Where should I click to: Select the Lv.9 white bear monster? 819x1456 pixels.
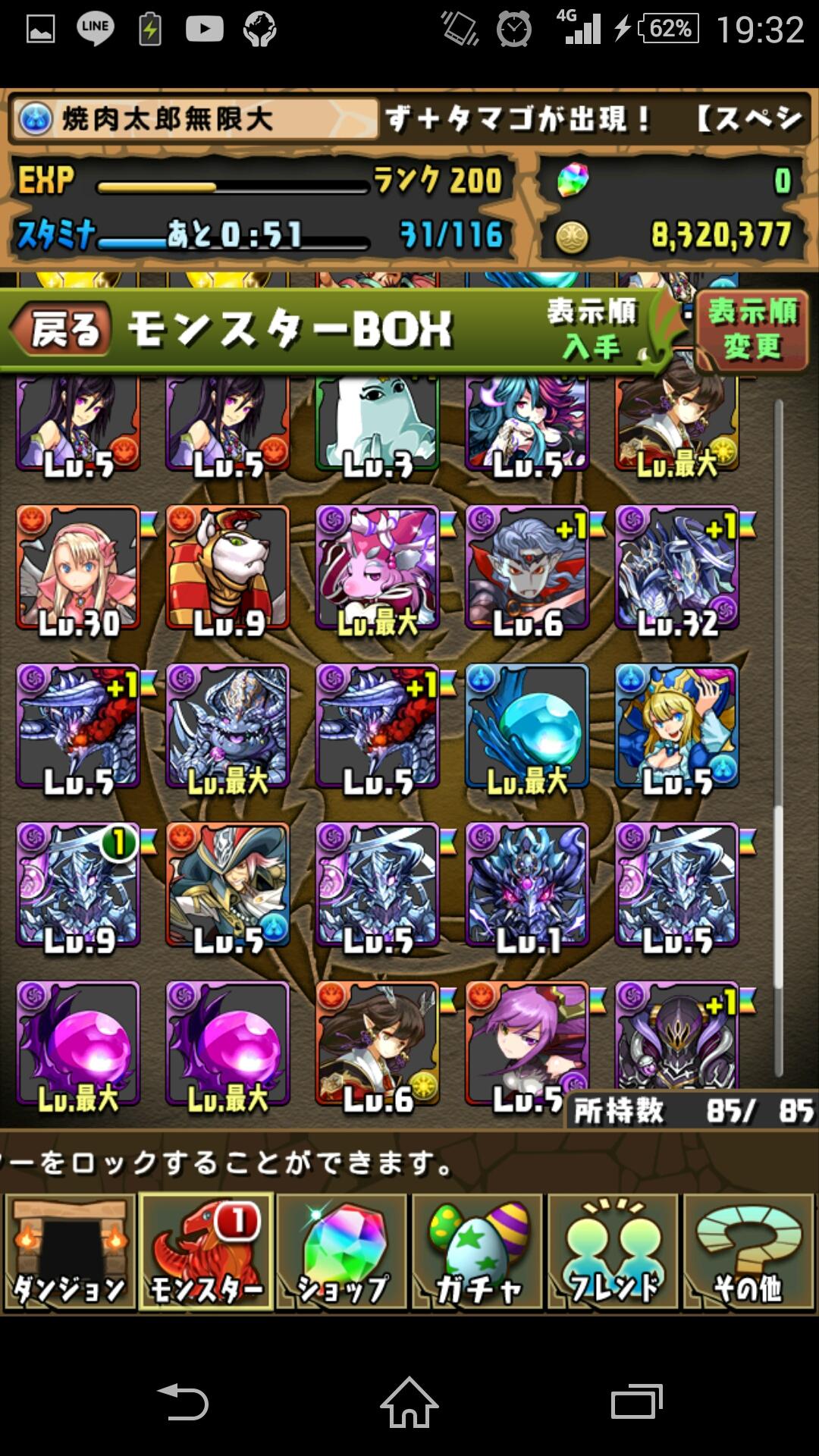pyautogui.click(x=227, y=569)
